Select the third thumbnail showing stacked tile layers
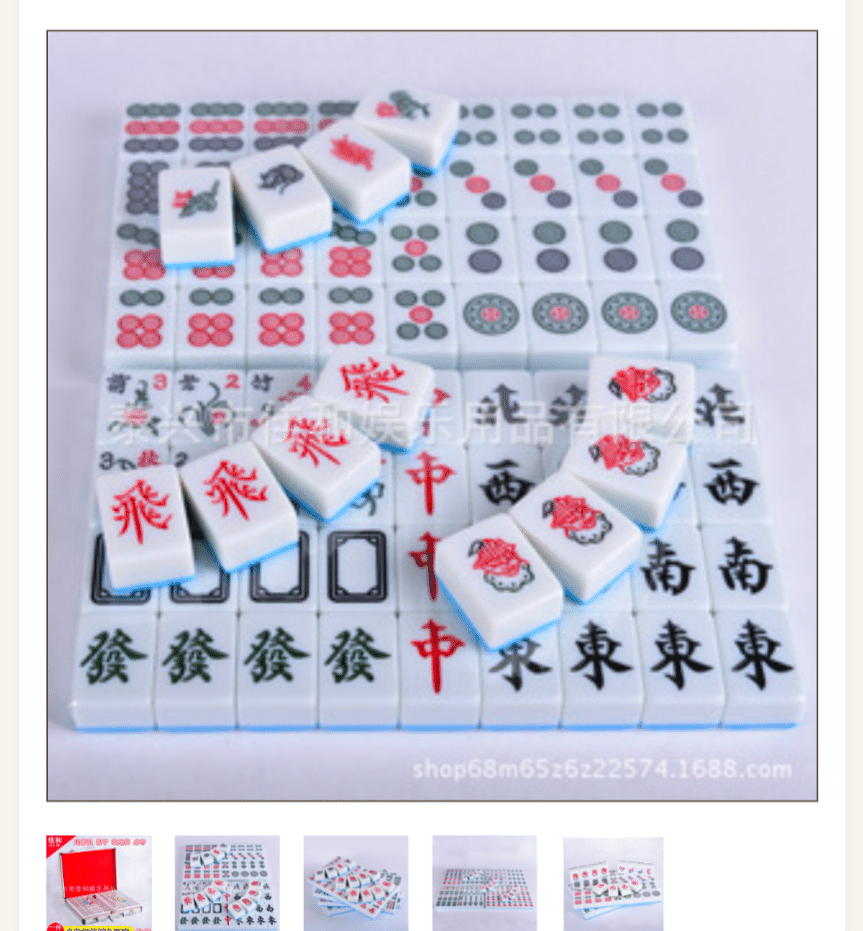 click(356, 884)
